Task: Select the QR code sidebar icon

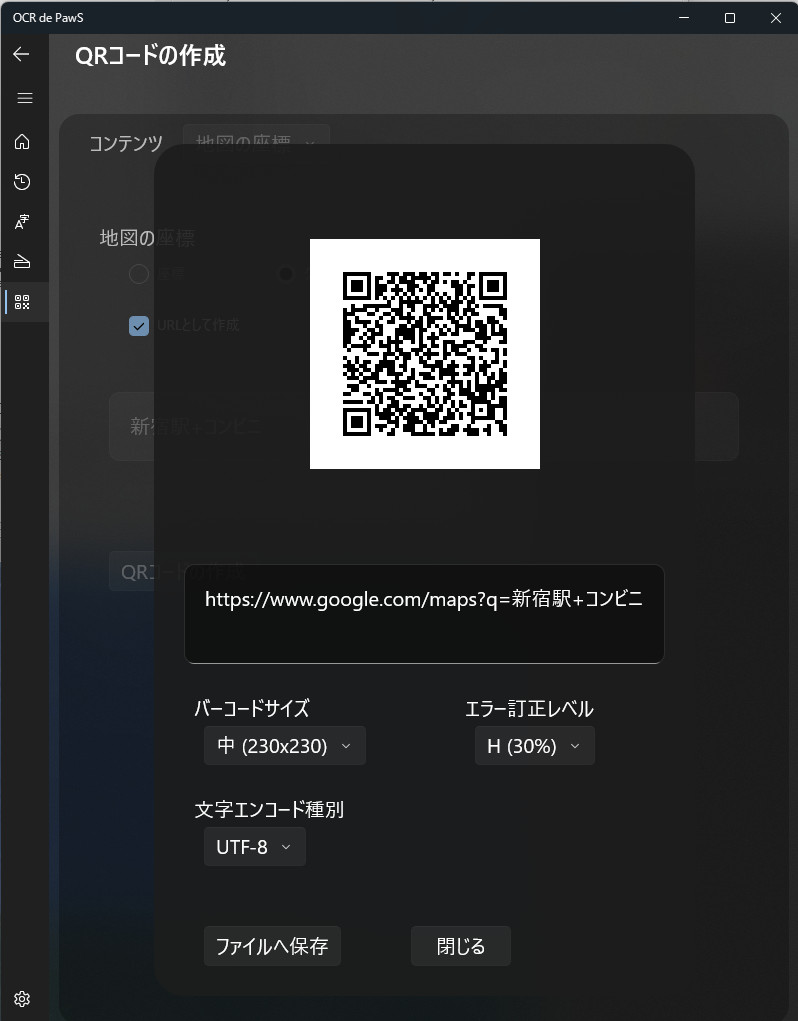Action: pos(22,302)
